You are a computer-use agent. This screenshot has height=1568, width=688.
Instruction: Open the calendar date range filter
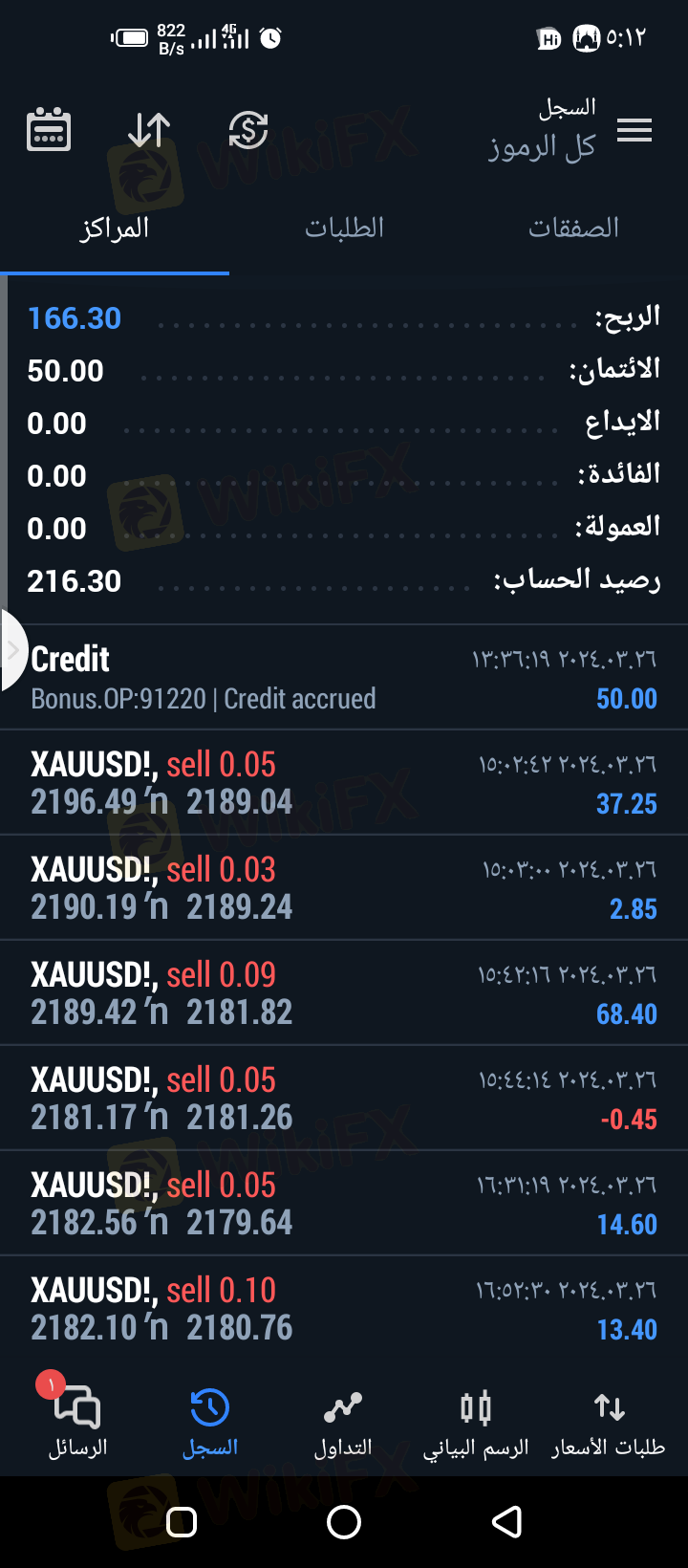pyautogui.click(x=49, y=130)
